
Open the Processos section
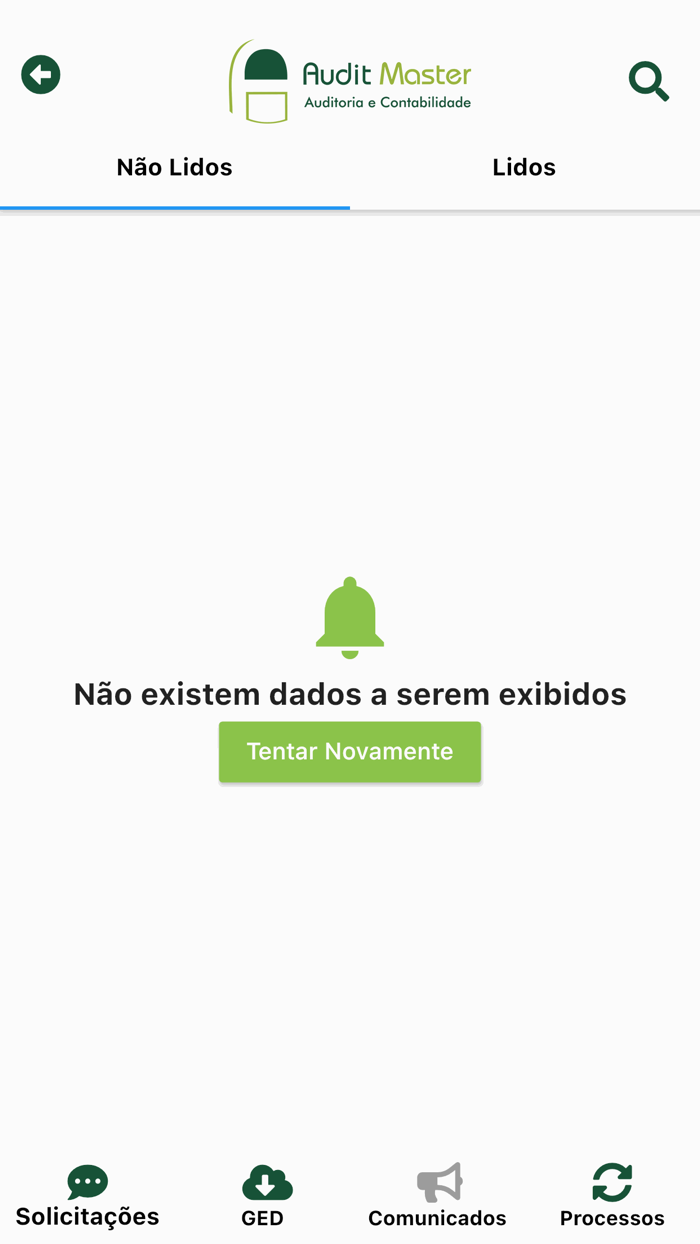pos(612,1196)
